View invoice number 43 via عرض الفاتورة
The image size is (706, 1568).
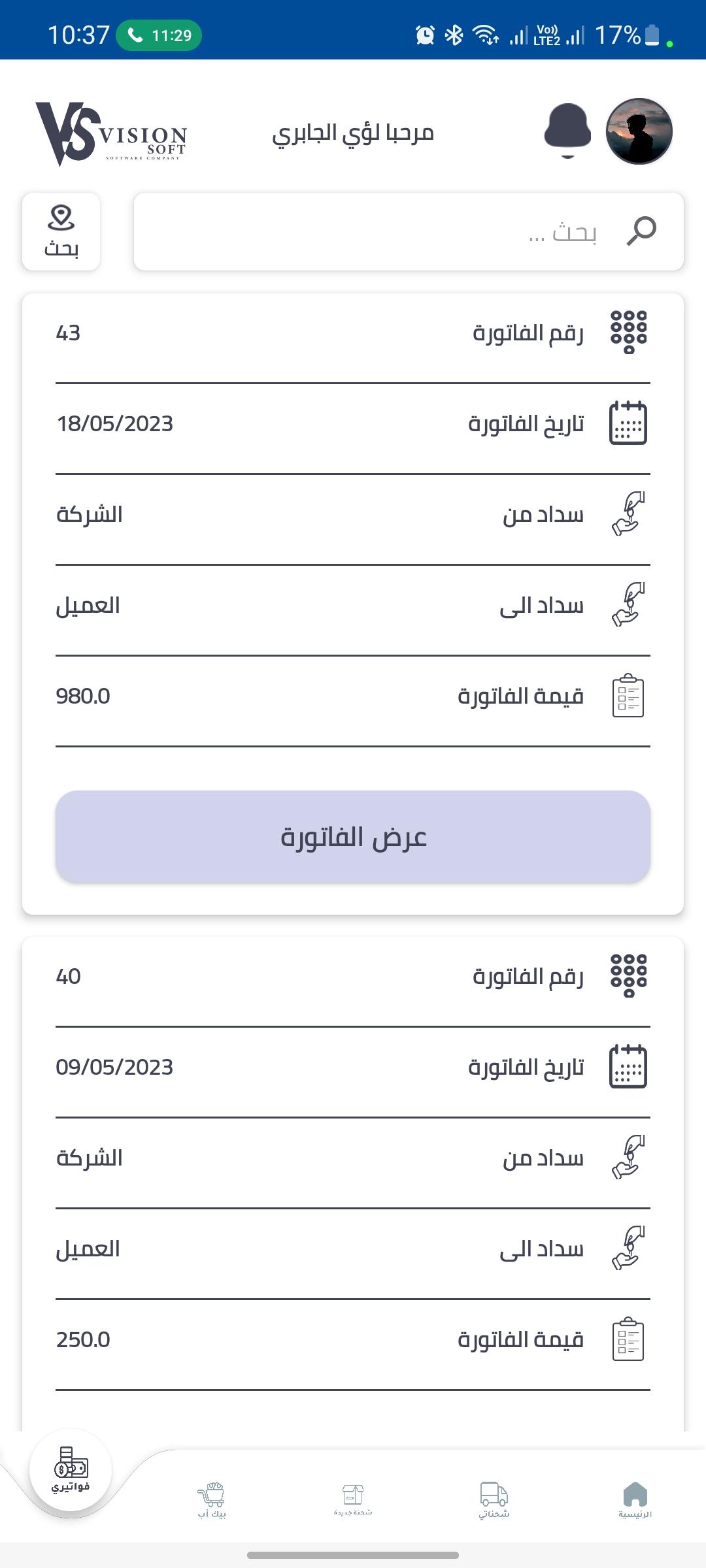point(353,837)
